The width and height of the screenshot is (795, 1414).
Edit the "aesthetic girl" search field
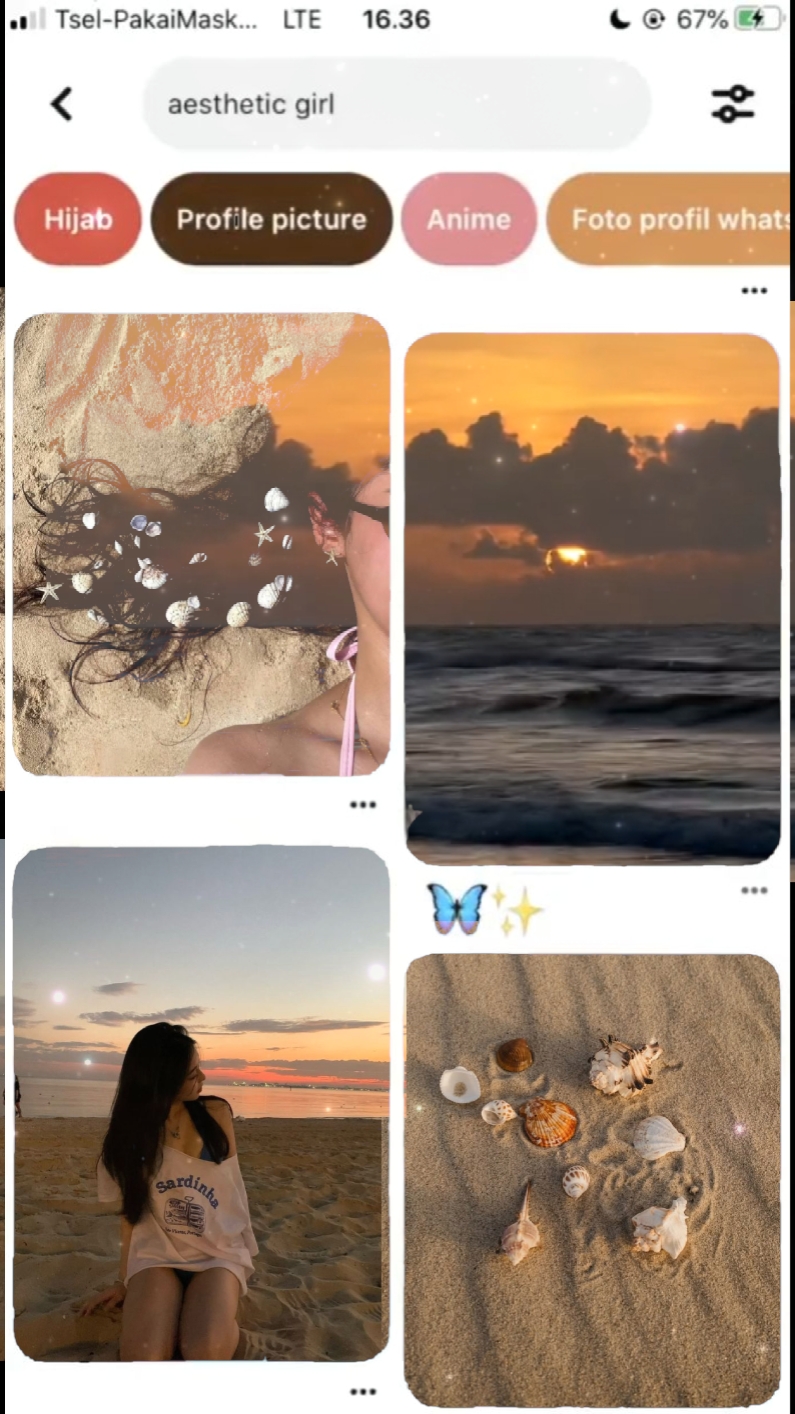[396, 104]
